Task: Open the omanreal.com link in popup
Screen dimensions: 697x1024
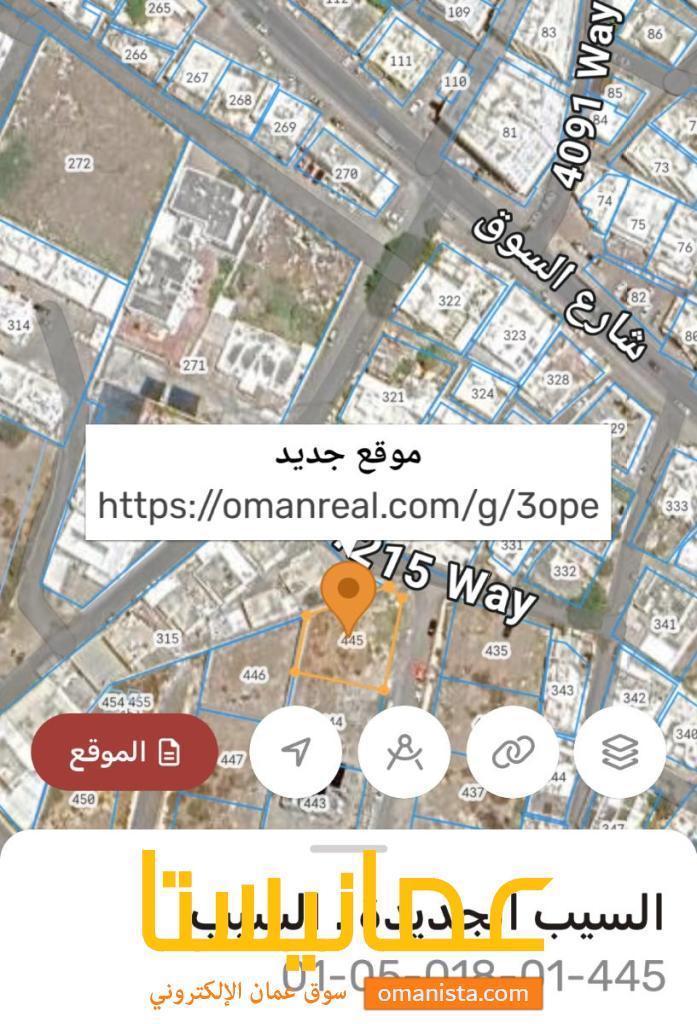Action: click(x=348, y=506)
